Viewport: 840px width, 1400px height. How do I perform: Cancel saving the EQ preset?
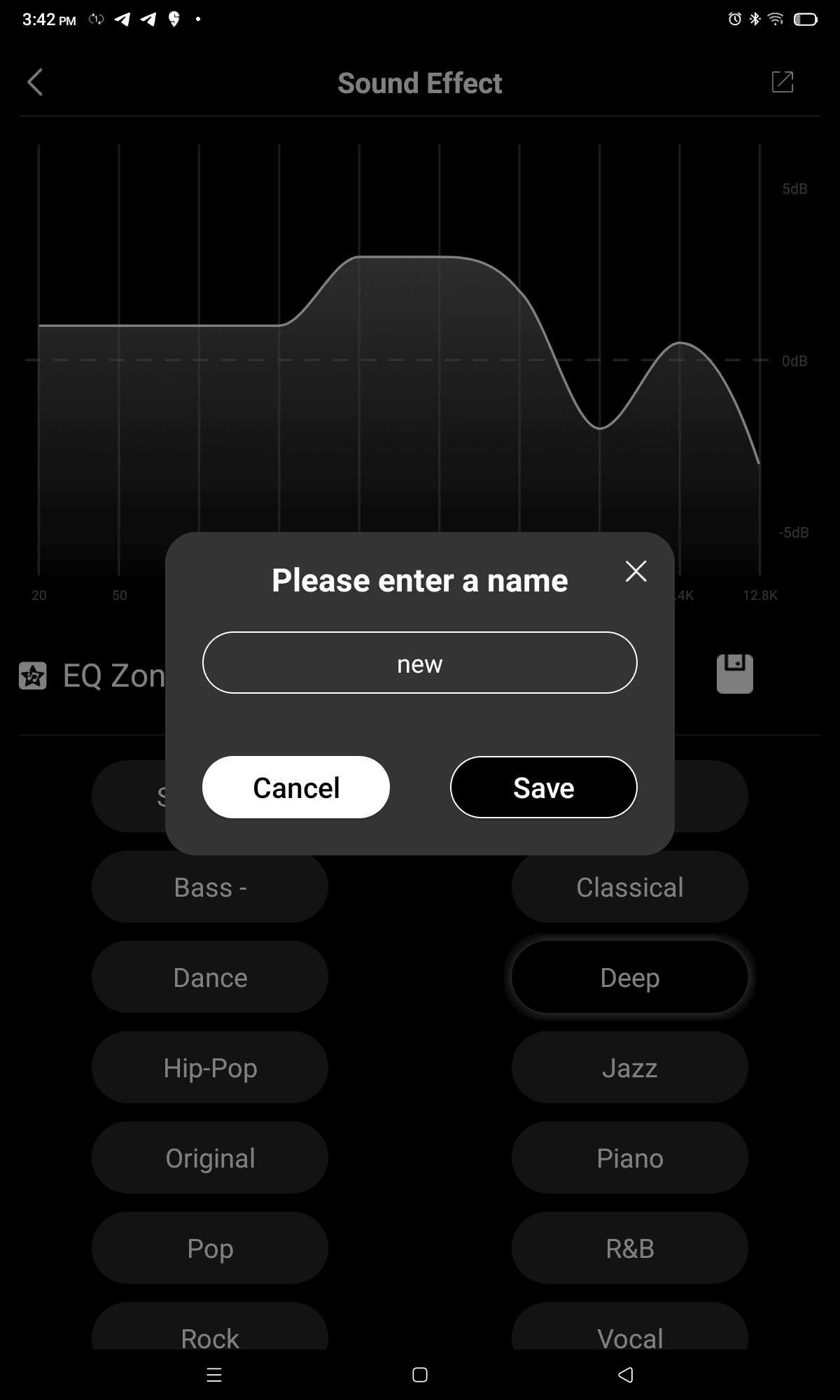coord(296,787)
